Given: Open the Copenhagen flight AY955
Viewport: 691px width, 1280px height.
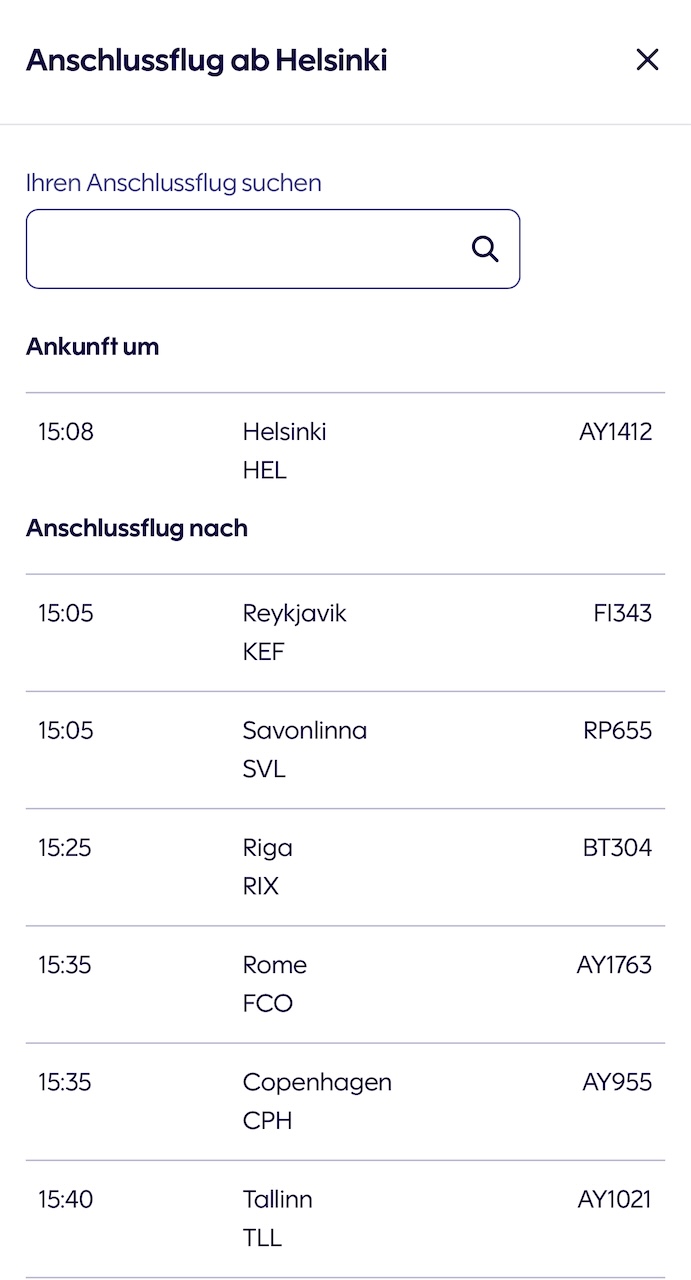Looking at the screenshot, I should pos(345,1101).
